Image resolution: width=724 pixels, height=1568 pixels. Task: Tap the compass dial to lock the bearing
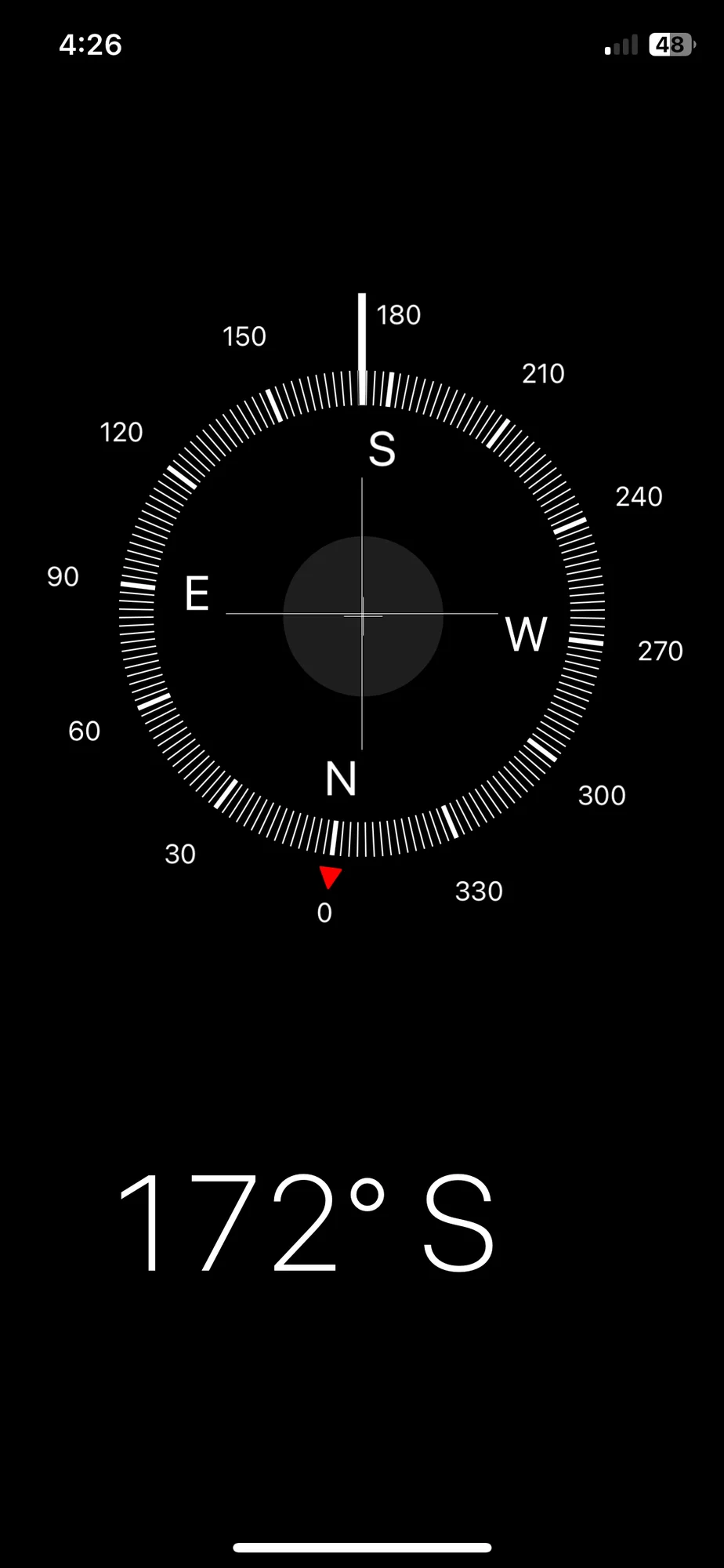pyautogui.click(x=362, y=615)
